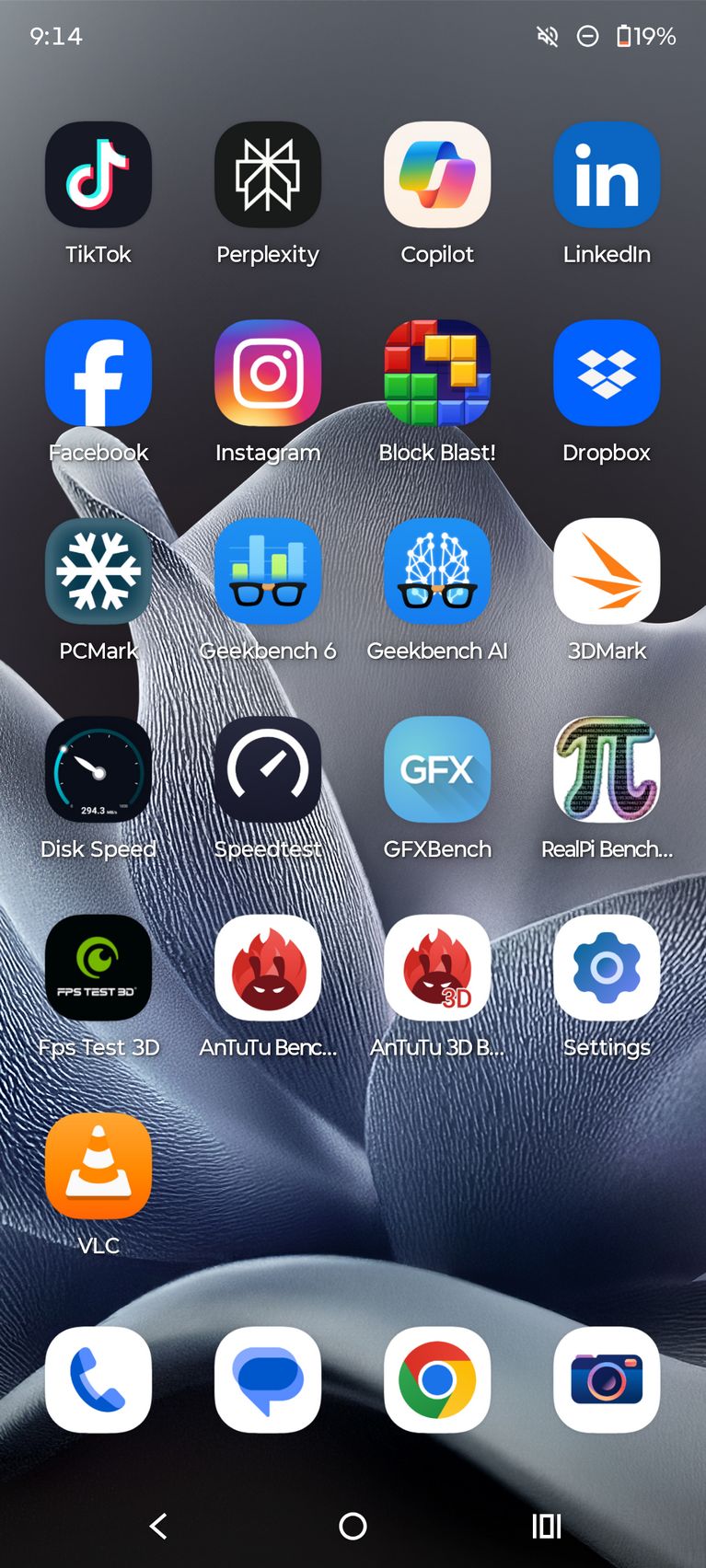Open the LinkedIn app
This screenshot has width=706, height=1568.
click(x=607, y=175)
